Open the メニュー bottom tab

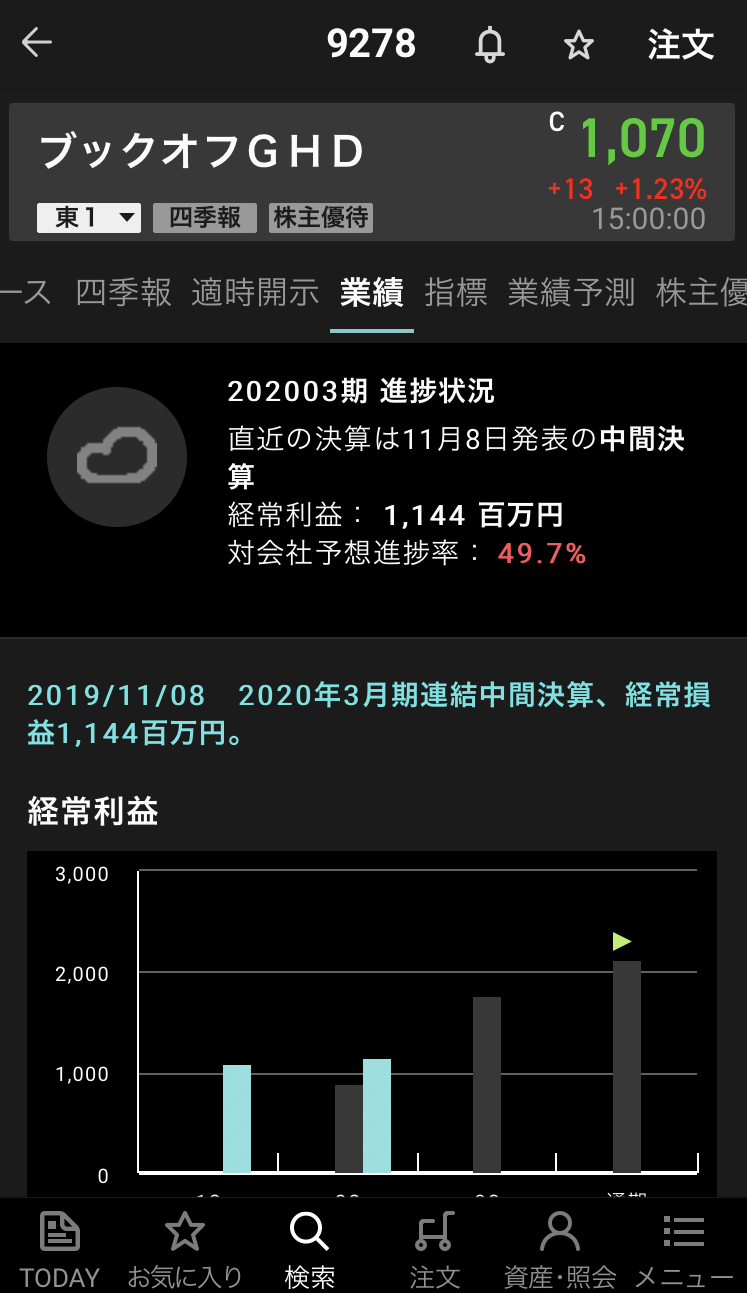click(684, 1248)
